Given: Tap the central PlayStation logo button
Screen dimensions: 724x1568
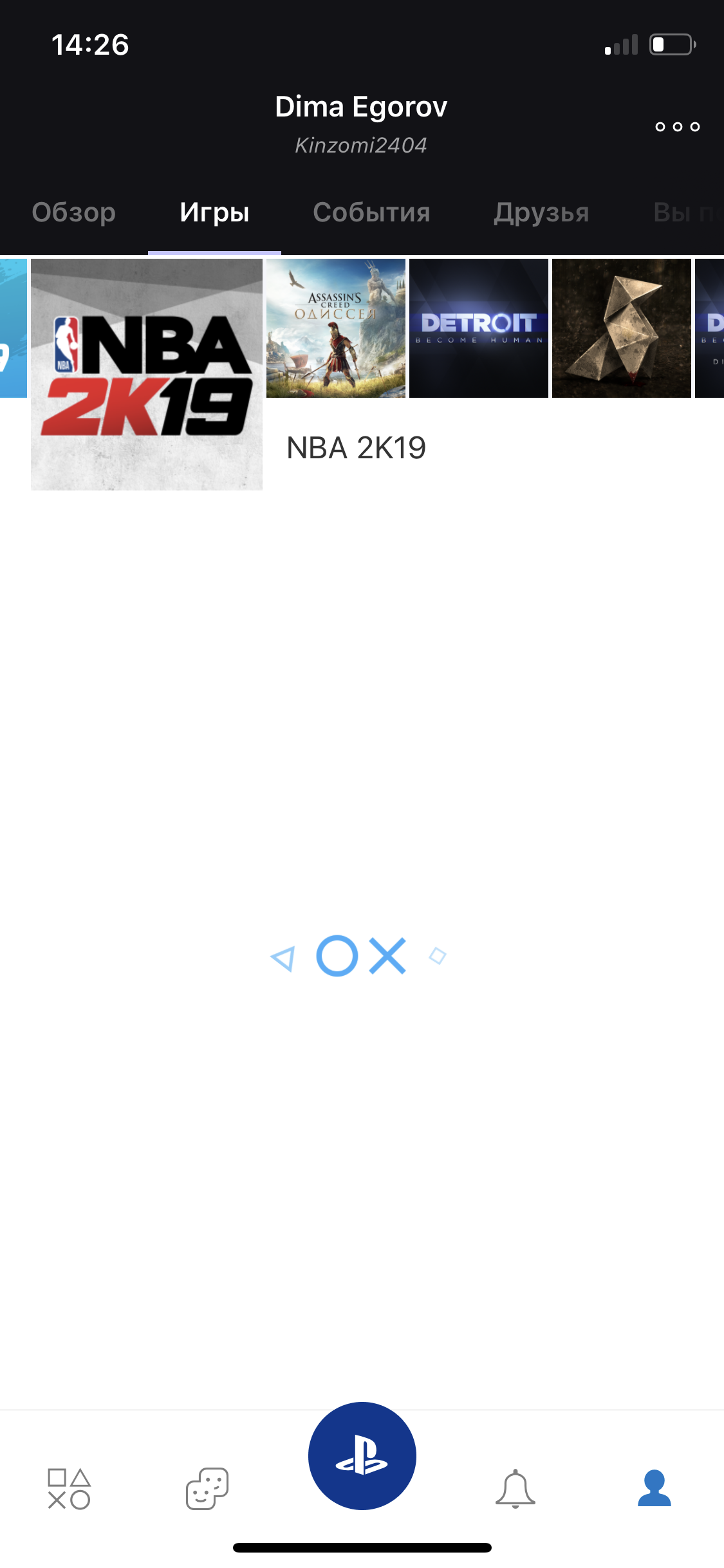Looking at the screenshot, I should (362, 1456).
